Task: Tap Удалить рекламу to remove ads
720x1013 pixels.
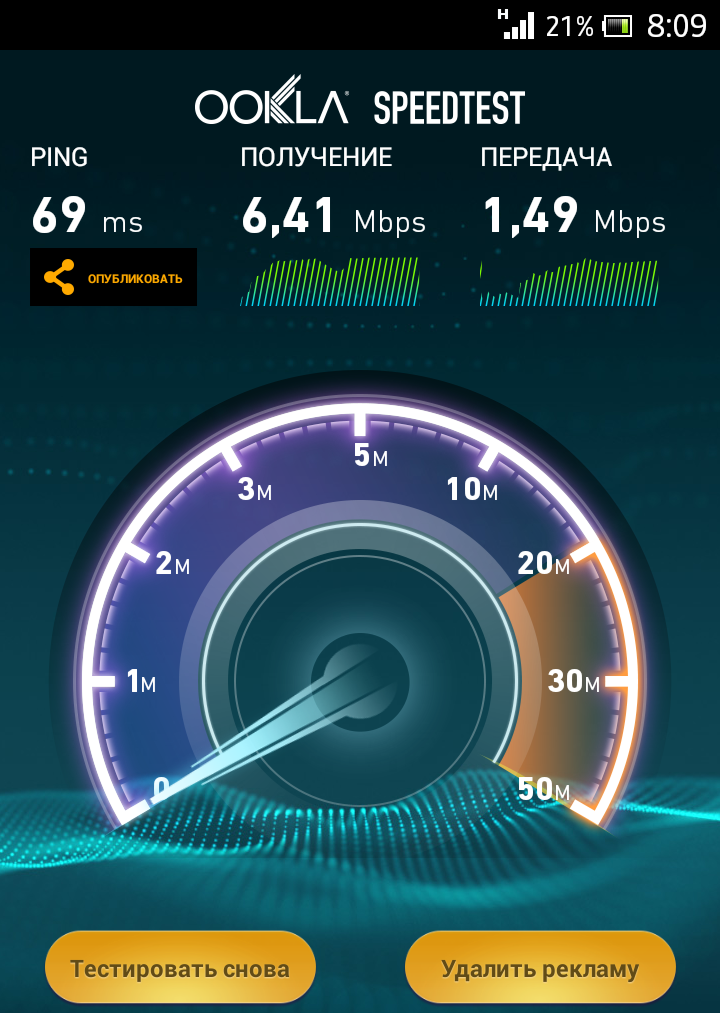Action: click(540, 968)
